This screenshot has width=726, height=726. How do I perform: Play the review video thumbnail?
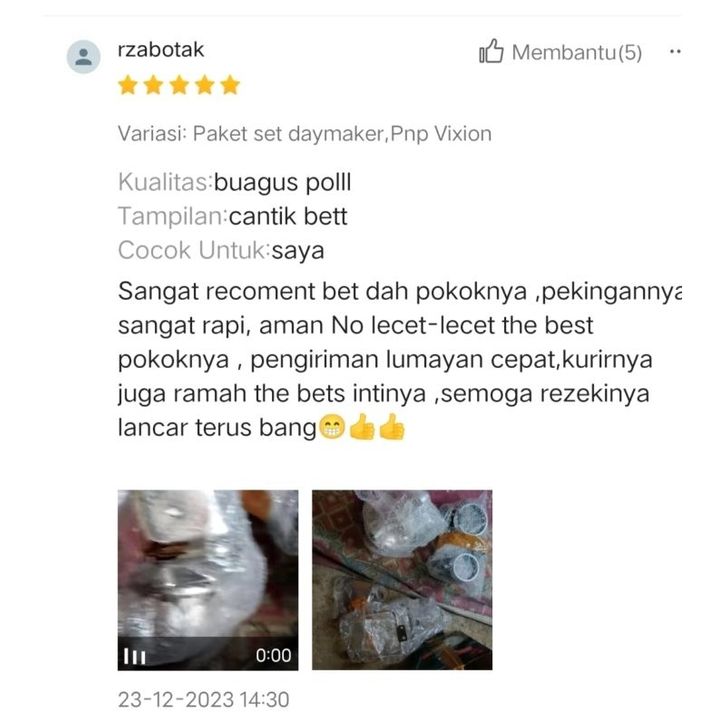[x=207, y=579]
